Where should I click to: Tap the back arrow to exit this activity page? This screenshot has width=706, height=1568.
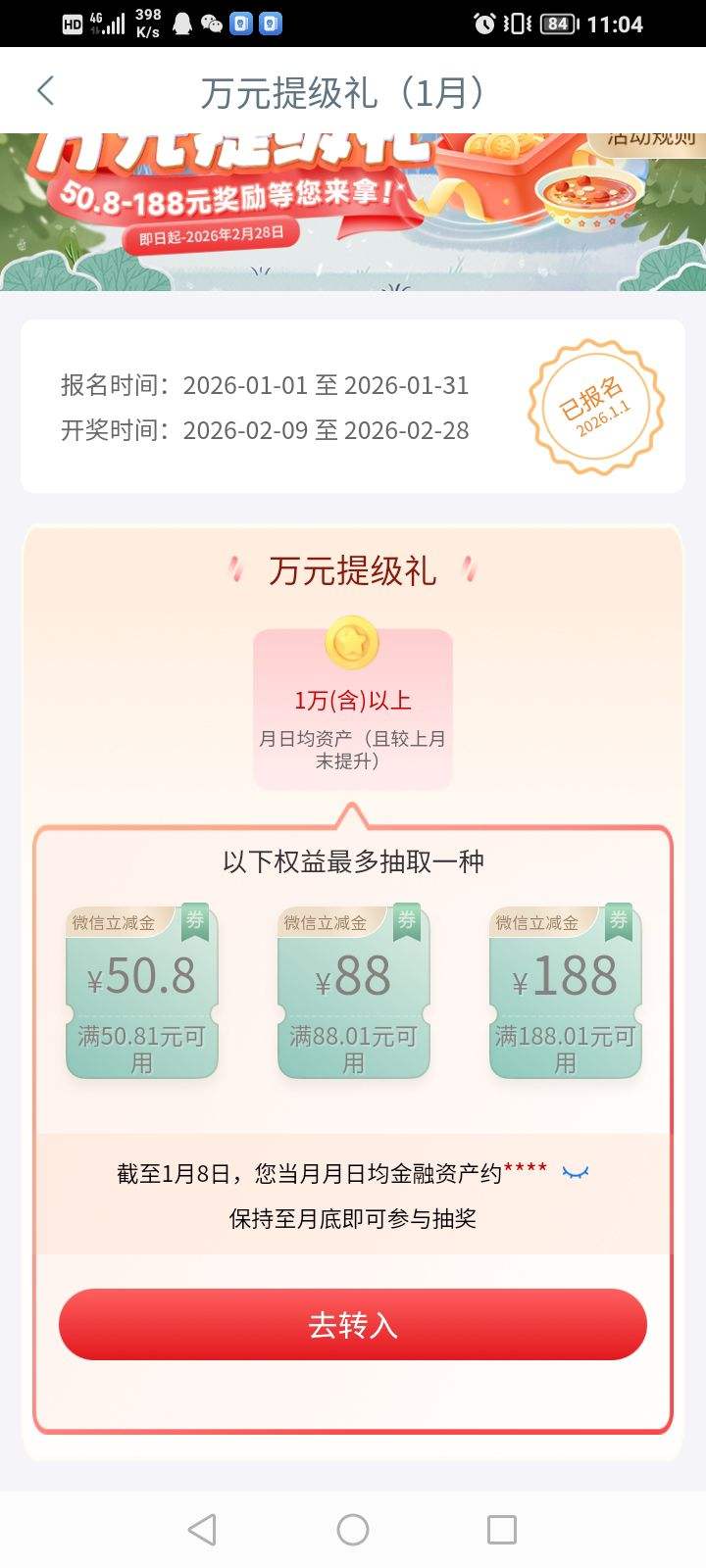pos(45,89)
